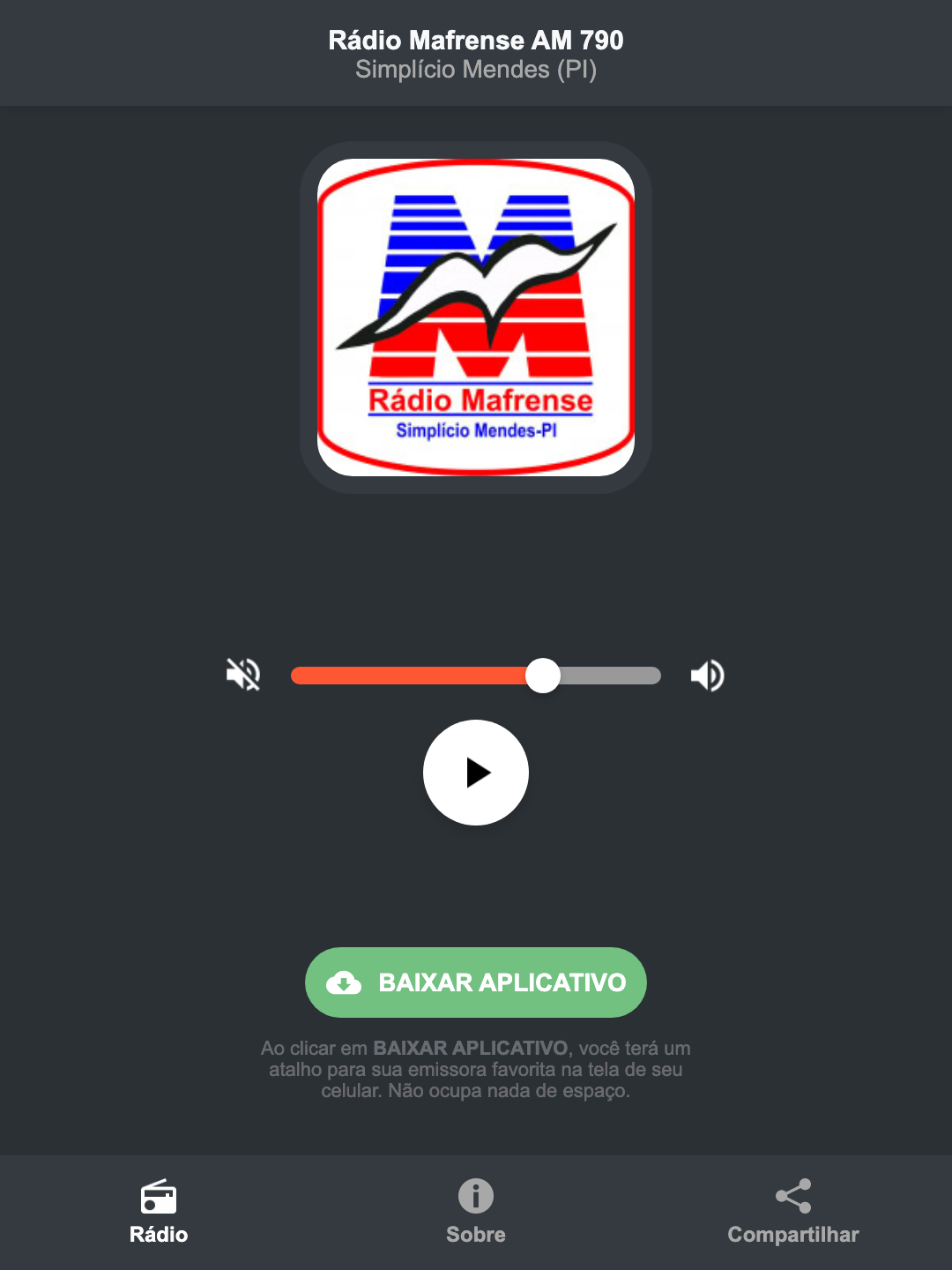Click the Rádio Mafrense station logo
The width and height of the screenshot is (952, 1270).
(x=475, y=315)
